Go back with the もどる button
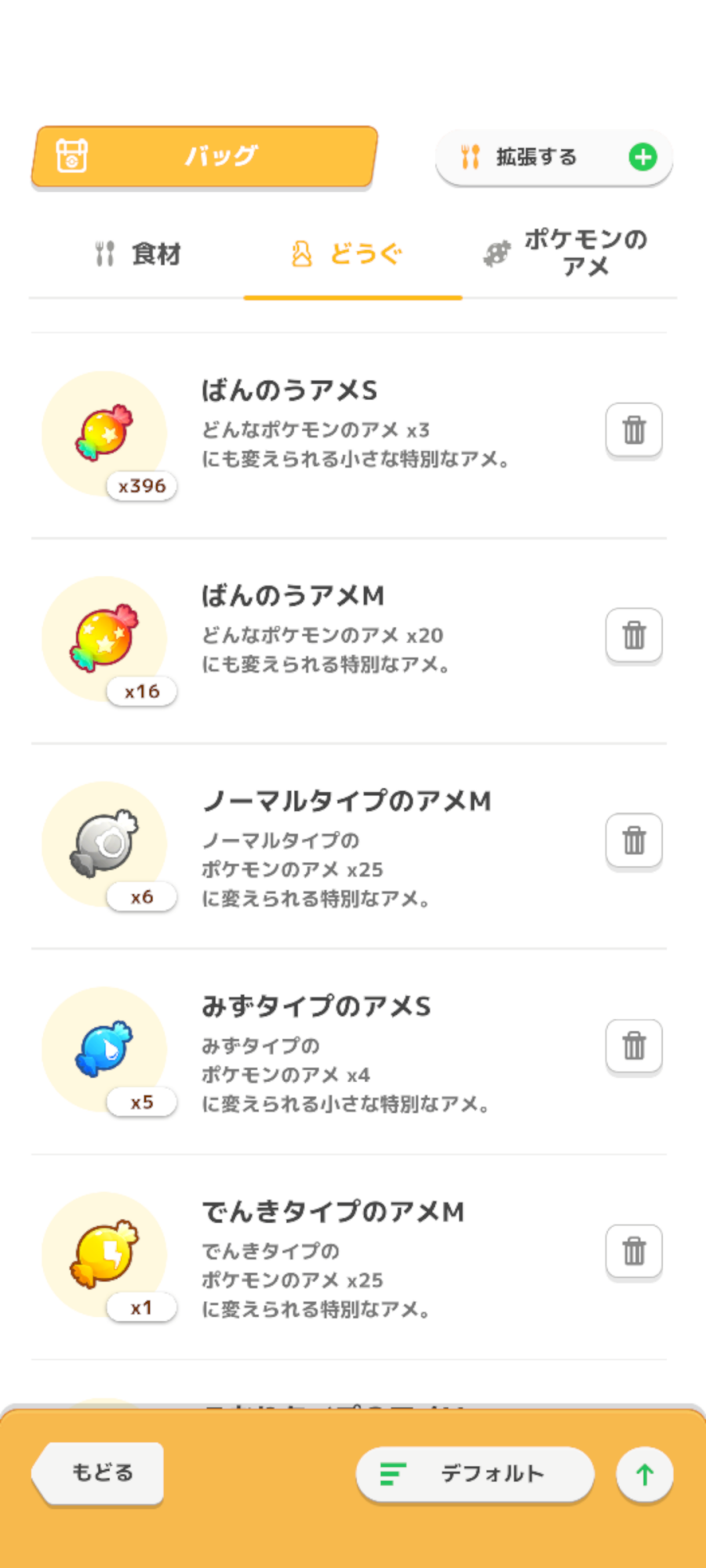Viewport: 706px width, 1568px height. 100,1473
